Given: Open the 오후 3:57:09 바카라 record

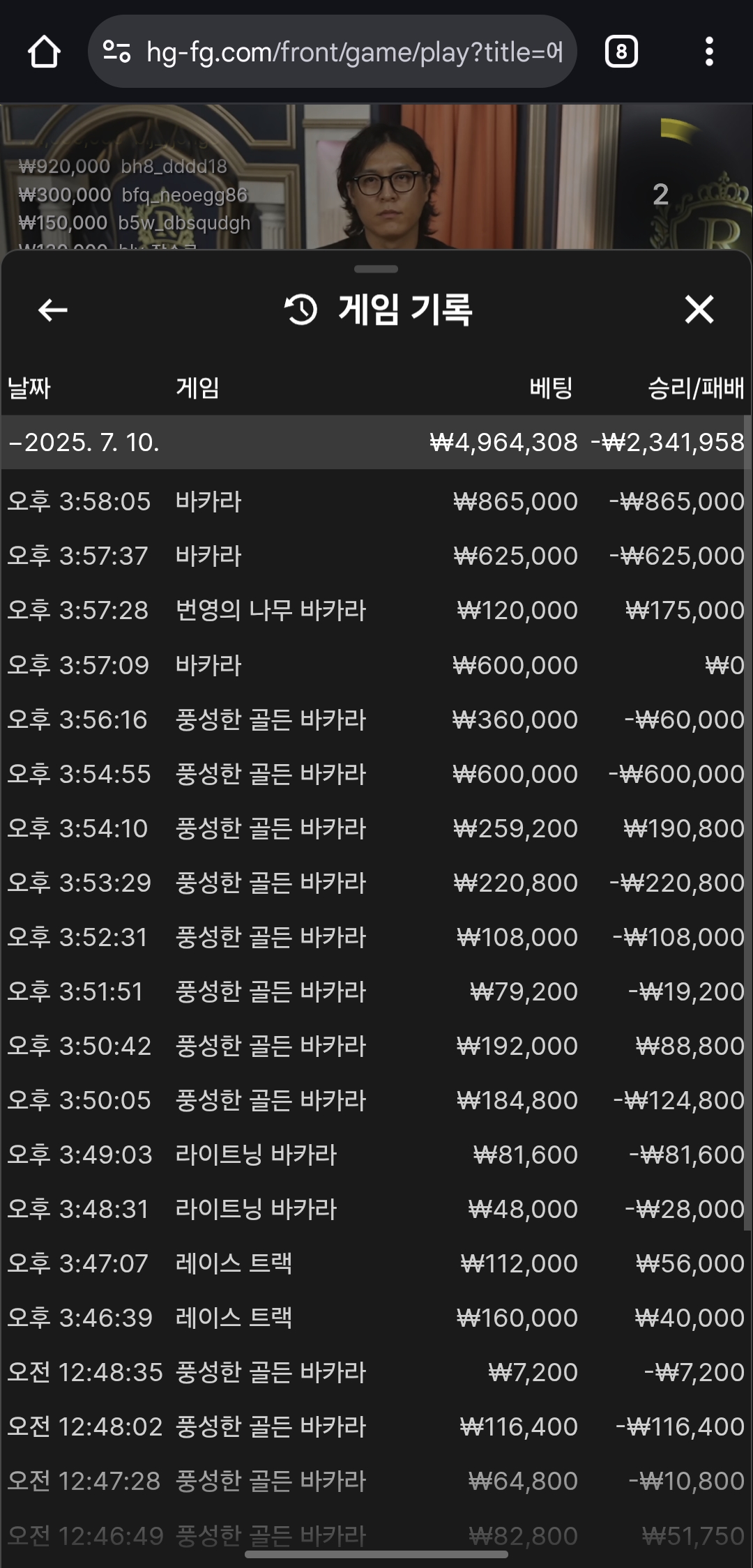Looking at the screenshot, I should 376,665.
